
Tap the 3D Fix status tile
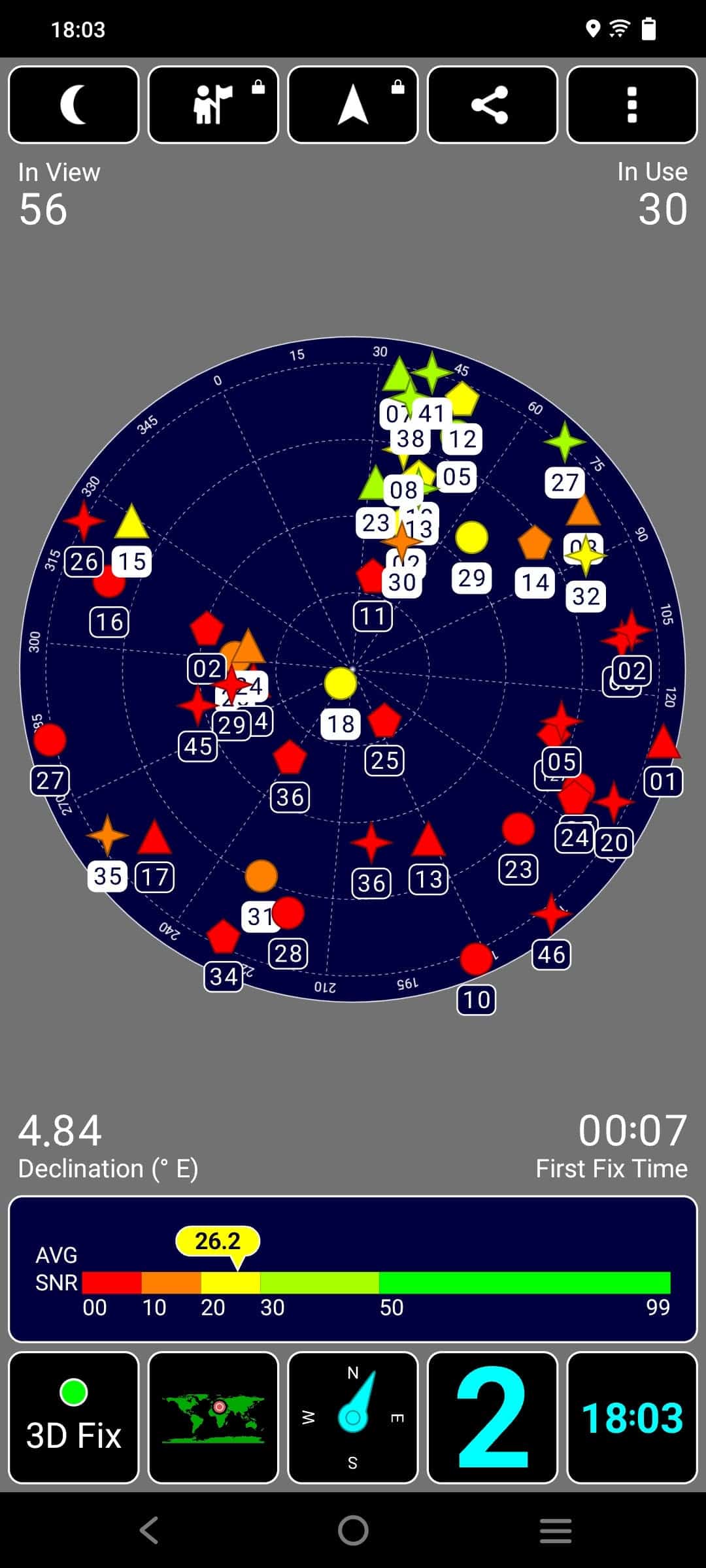74,1418
